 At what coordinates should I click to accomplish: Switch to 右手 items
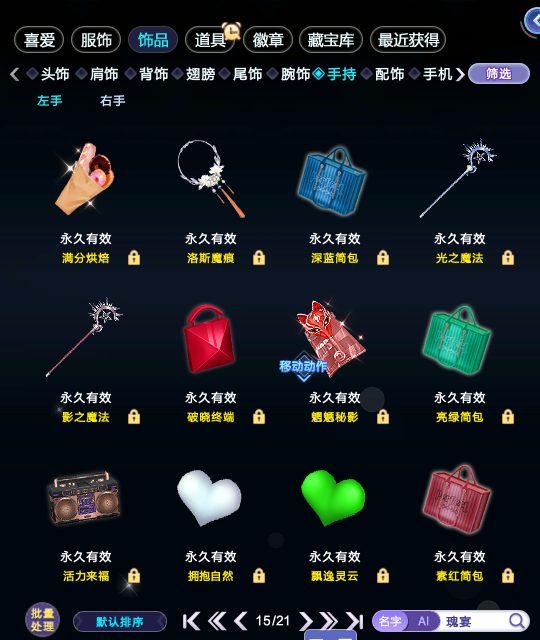pos(113,100)
